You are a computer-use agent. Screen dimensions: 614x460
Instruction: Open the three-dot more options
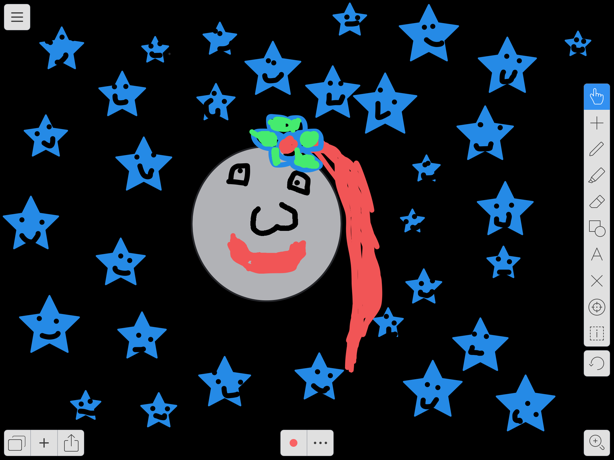coord(320,443)
